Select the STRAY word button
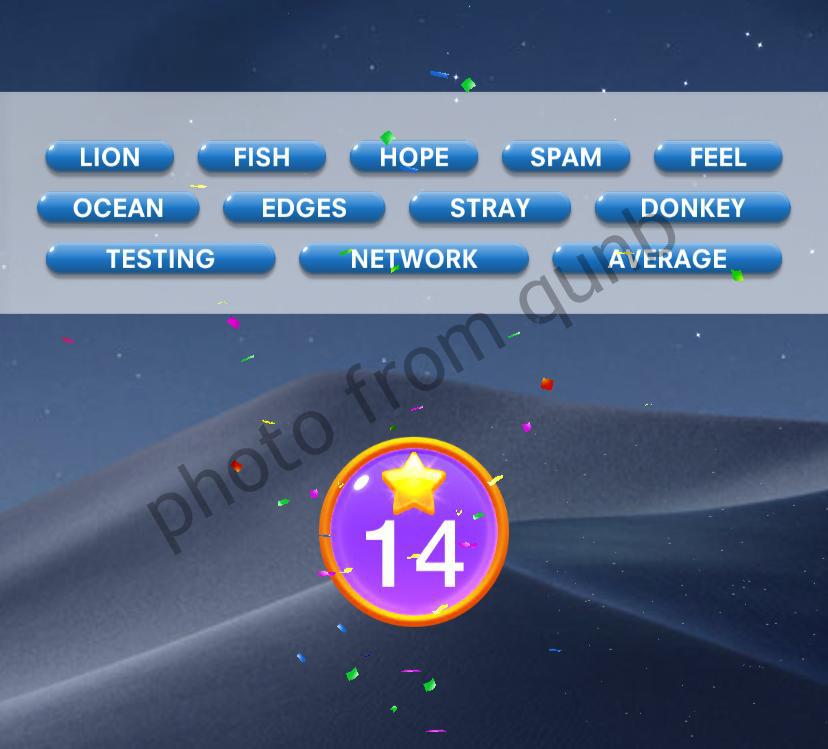 click(490, 208)
